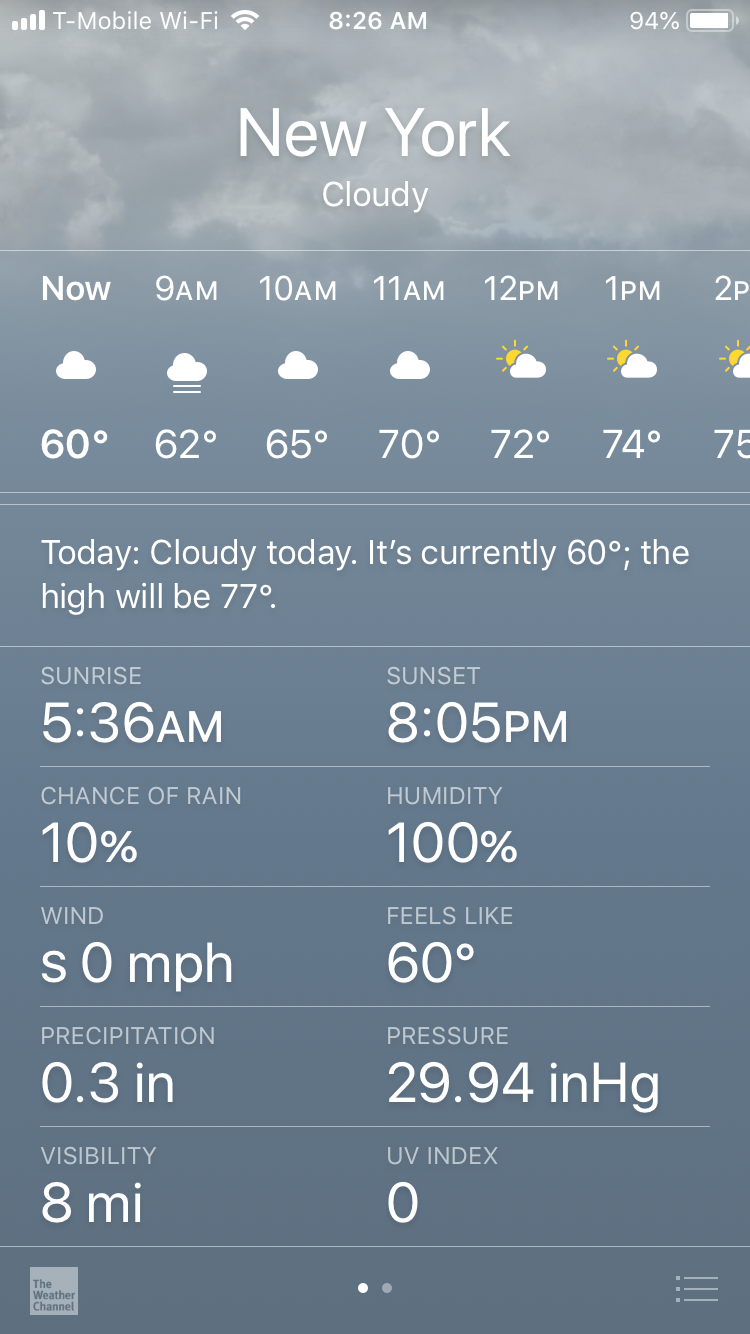Viewport: 750px width, 1334px height.
Task: Open The Weather Channel link
Action: point(54,1290)
